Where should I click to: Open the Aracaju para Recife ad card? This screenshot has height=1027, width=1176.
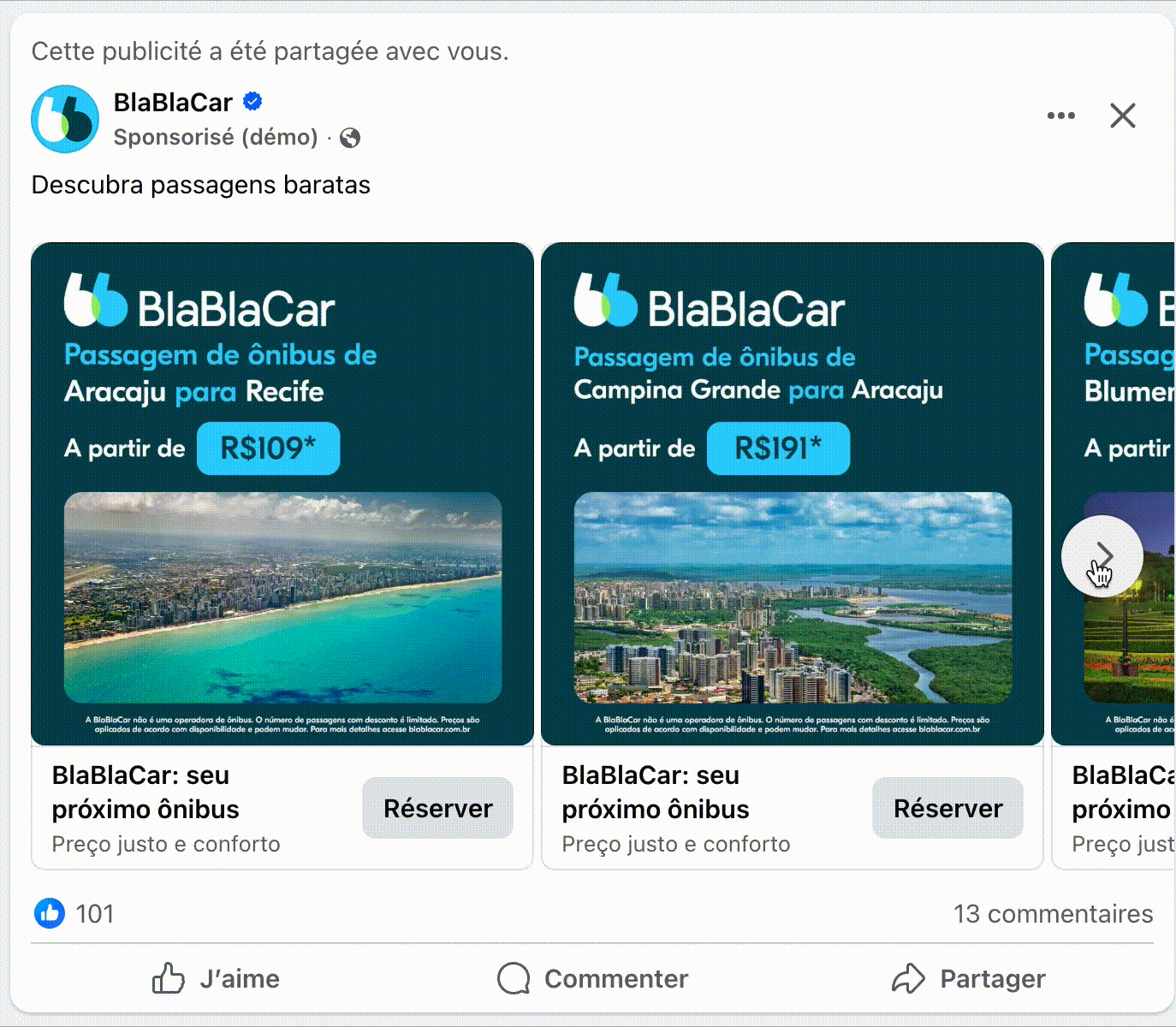click(x=282, y=494)
